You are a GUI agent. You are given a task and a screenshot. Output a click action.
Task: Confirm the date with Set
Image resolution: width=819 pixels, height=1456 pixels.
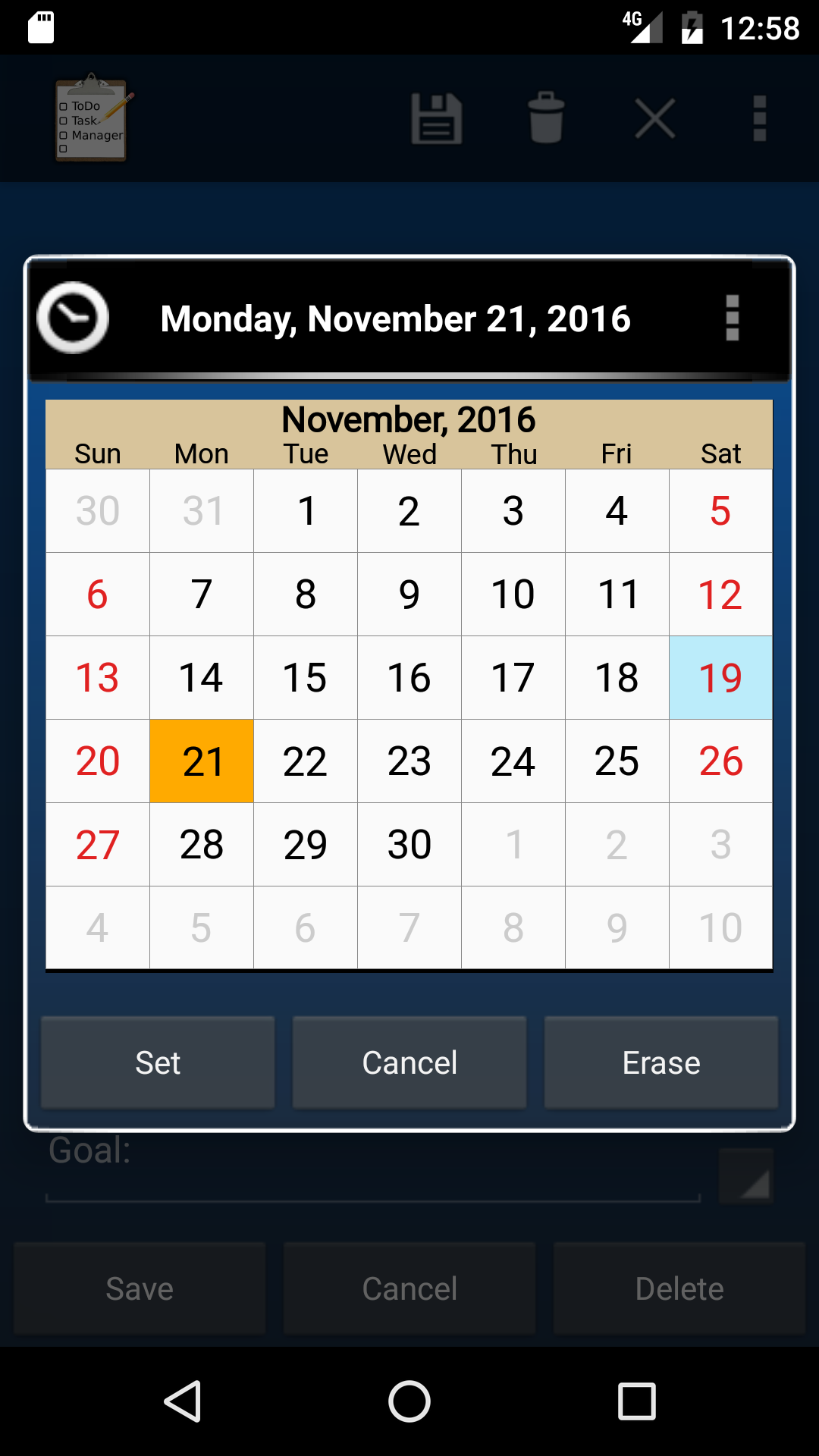click(158, 1062)
